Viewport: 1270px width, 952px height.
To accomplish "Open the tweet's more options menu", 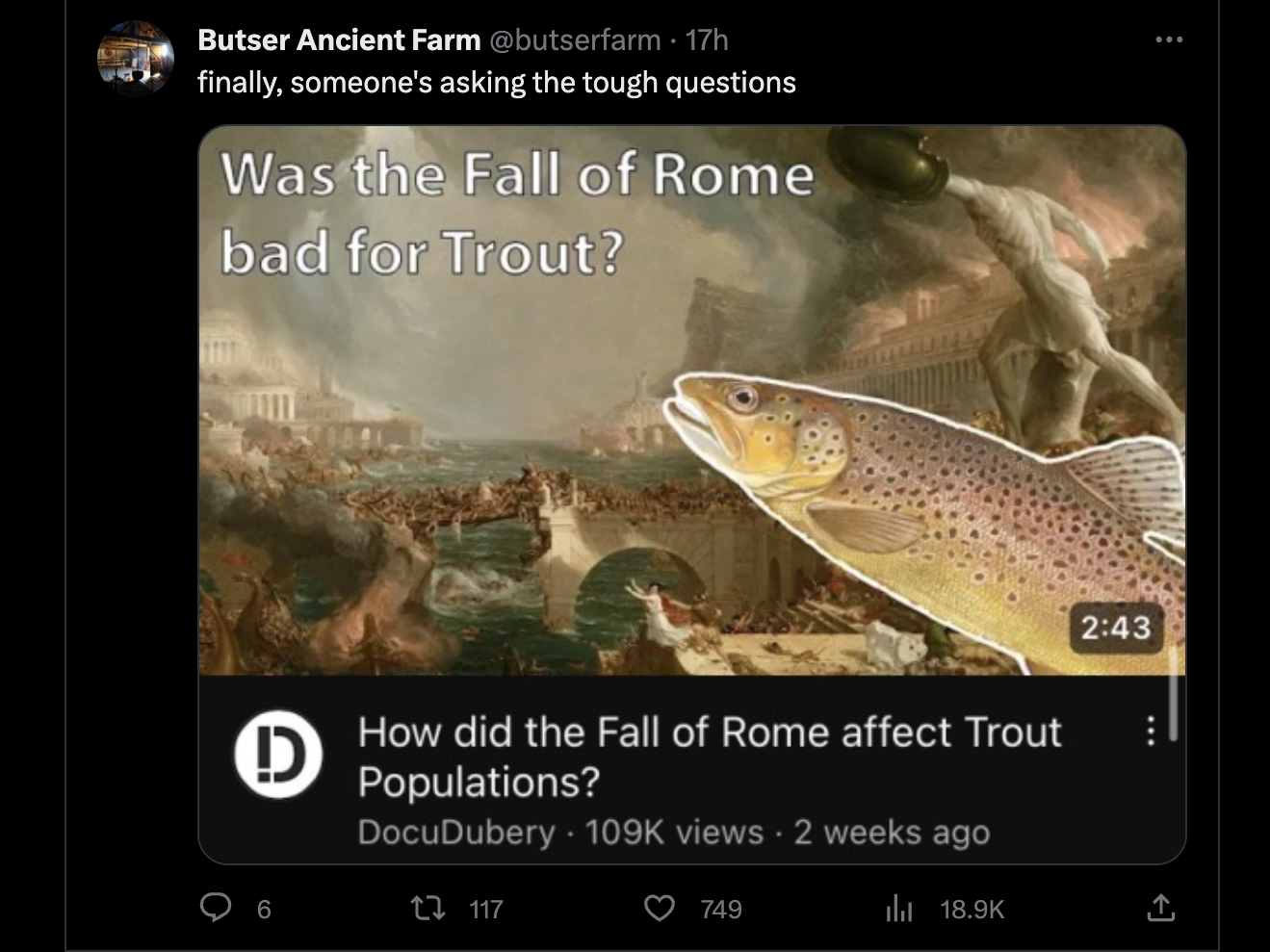I will pos(1168,39).
